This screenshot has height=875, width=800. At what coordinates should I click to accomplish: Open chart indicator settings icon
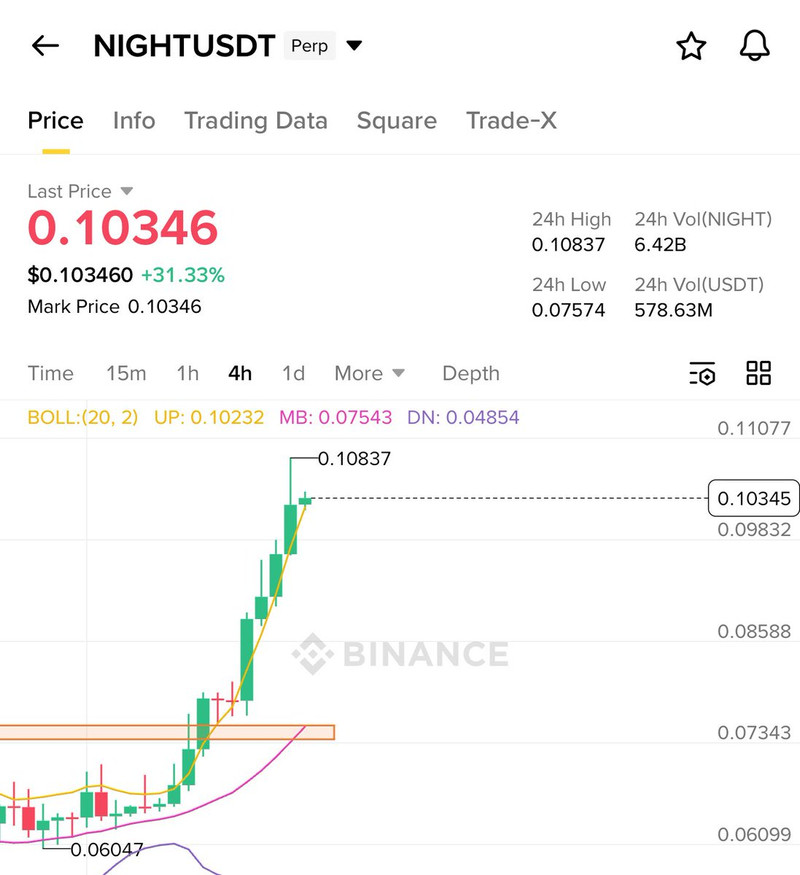click(x=702, y=374)
